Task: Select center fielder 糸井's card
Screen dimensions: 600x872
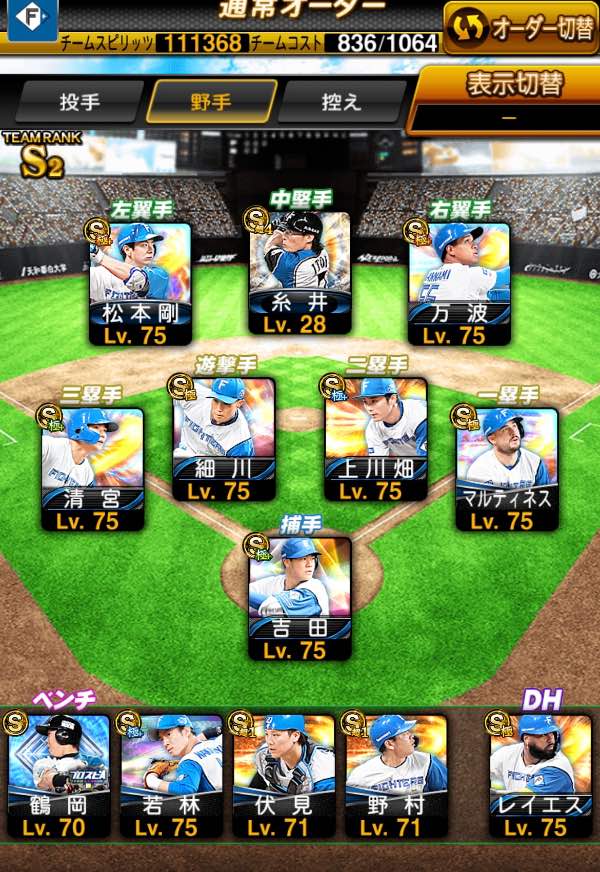Action: (x=299, y=273)
